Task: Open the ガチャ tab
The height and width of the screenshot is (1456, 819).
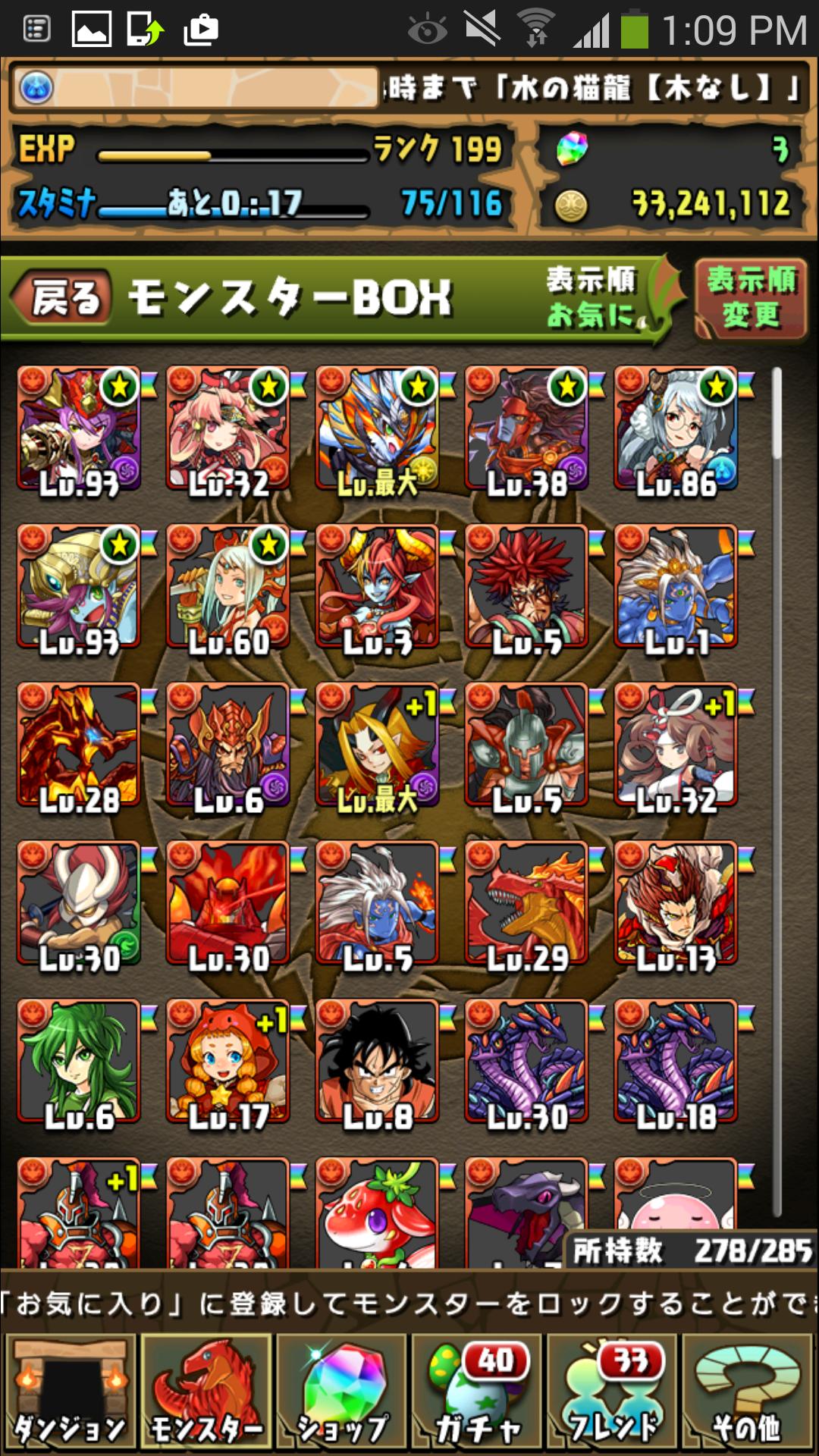Action: [x=477, y=1393]
